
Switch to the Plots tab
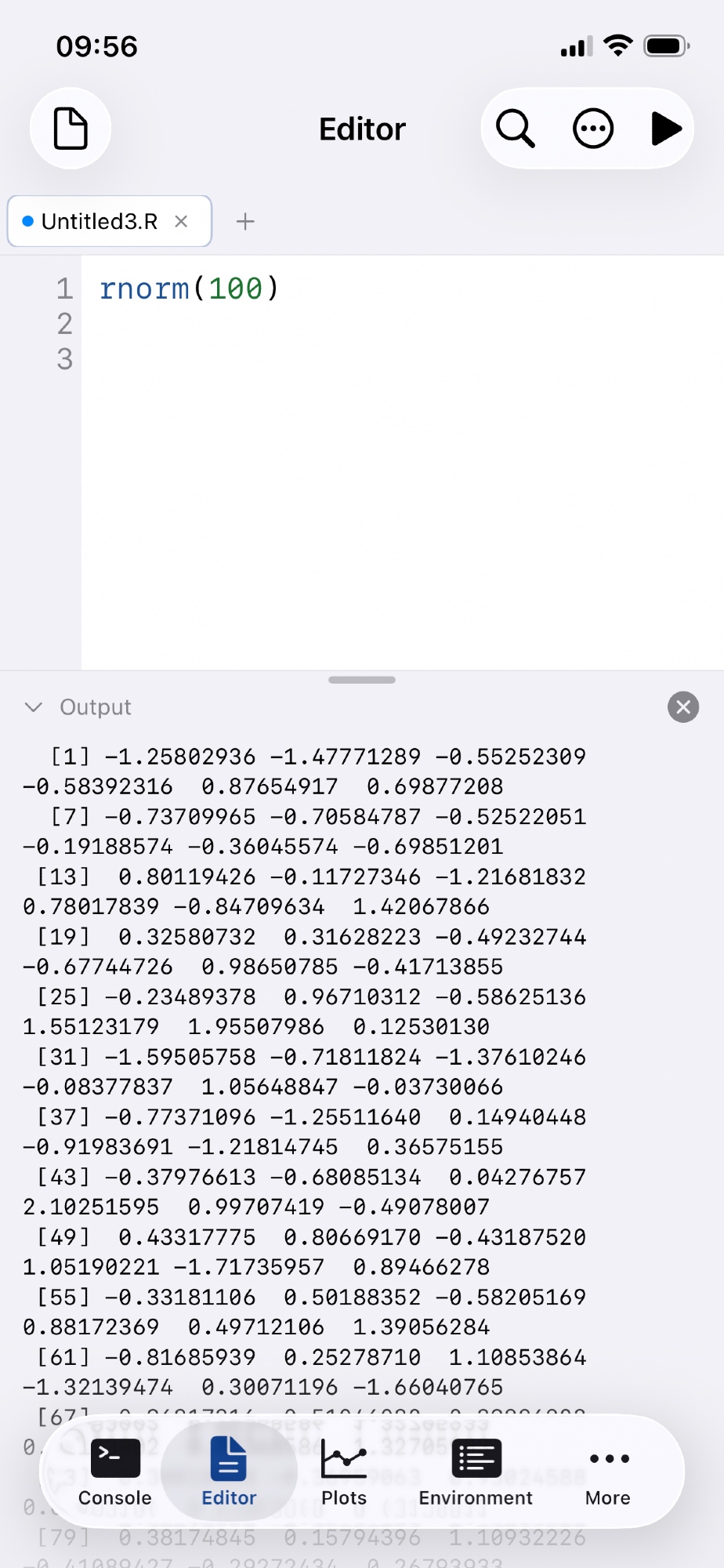pyautogui.click(x=344, y=1472)
